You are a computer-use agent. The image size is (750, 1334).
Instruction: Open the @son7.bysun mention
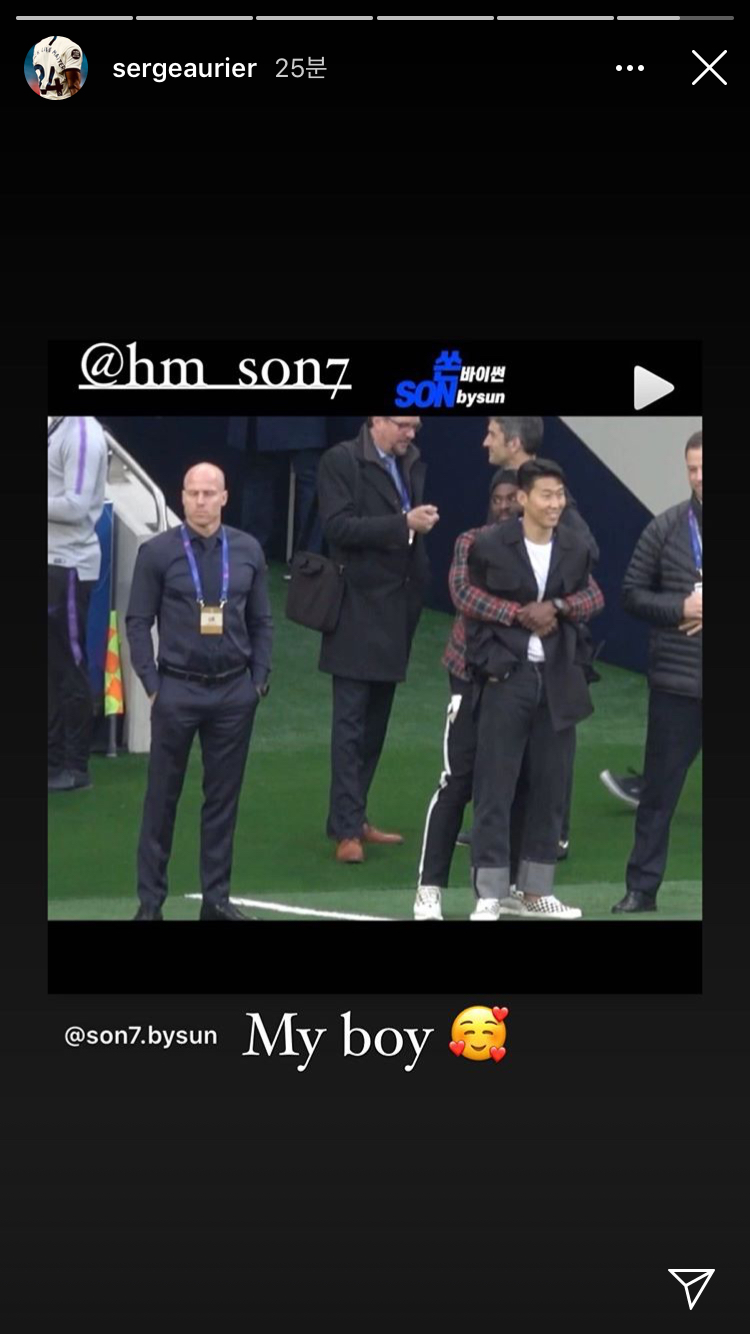(141, 1036)
